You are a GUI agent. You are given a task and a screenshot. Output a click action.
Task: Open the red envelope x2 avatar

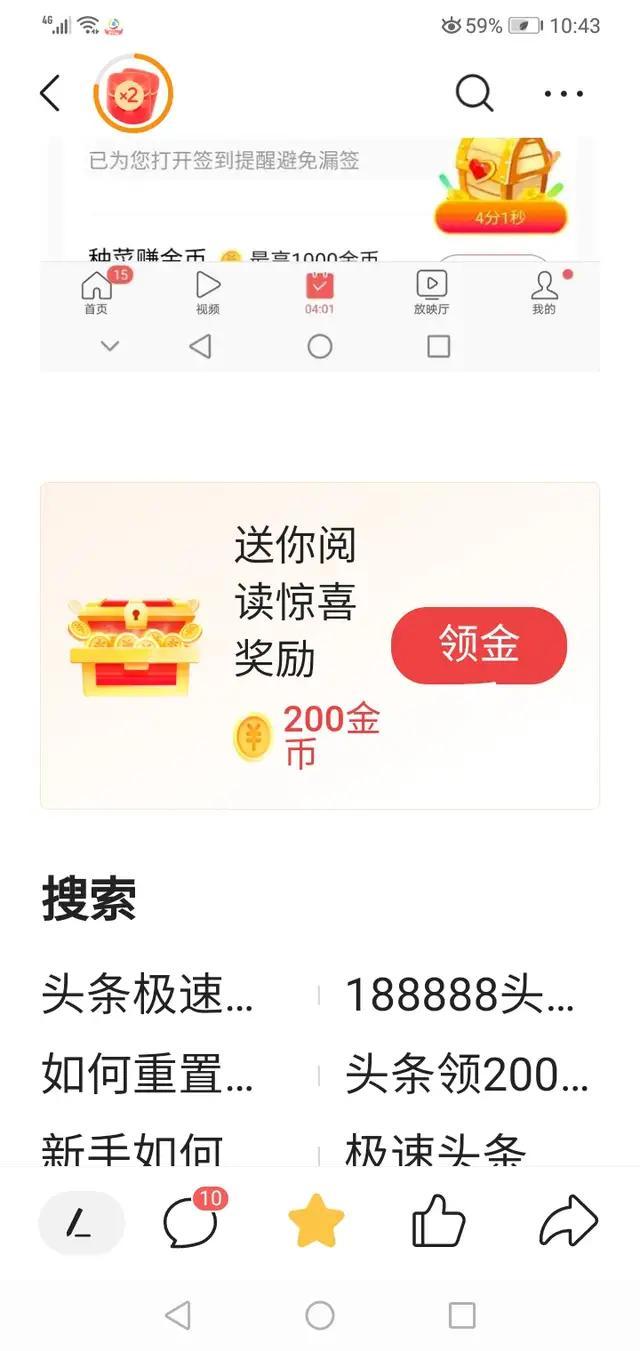point(132,94)
